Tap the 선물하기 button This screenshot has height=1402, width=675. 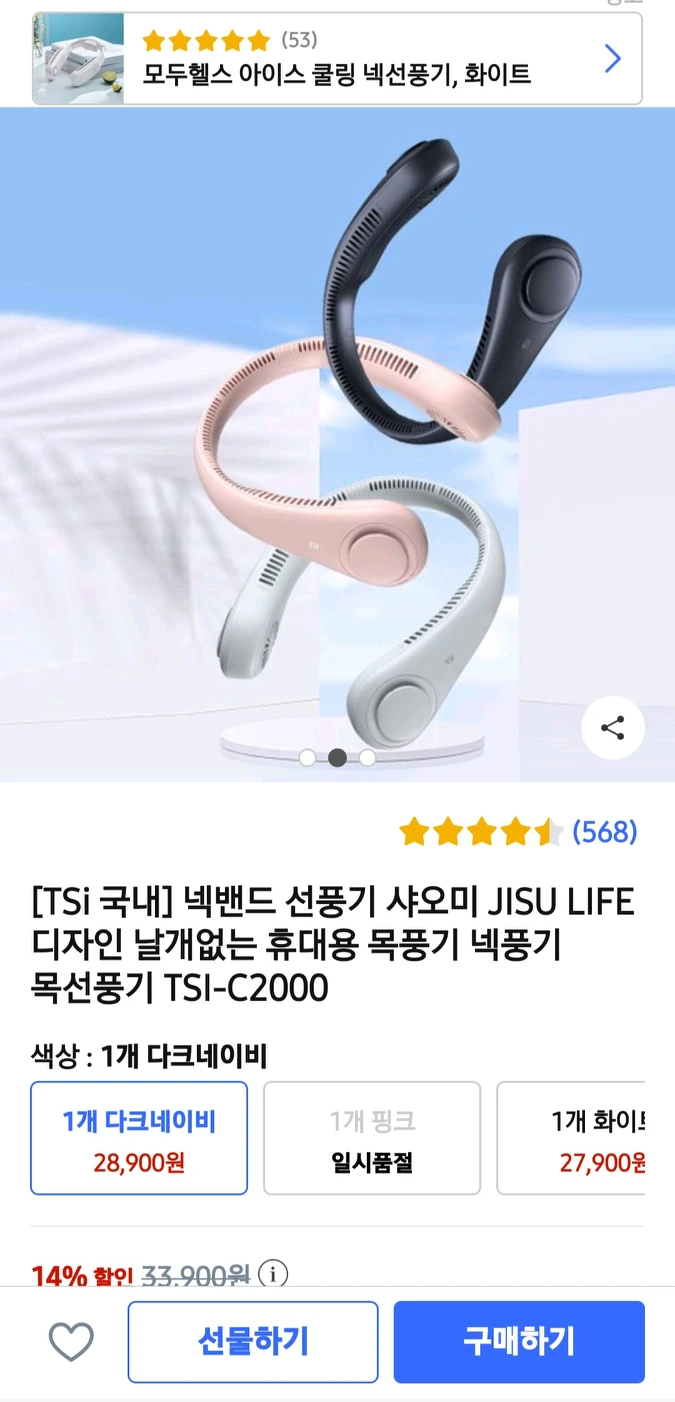(253, 1341)
